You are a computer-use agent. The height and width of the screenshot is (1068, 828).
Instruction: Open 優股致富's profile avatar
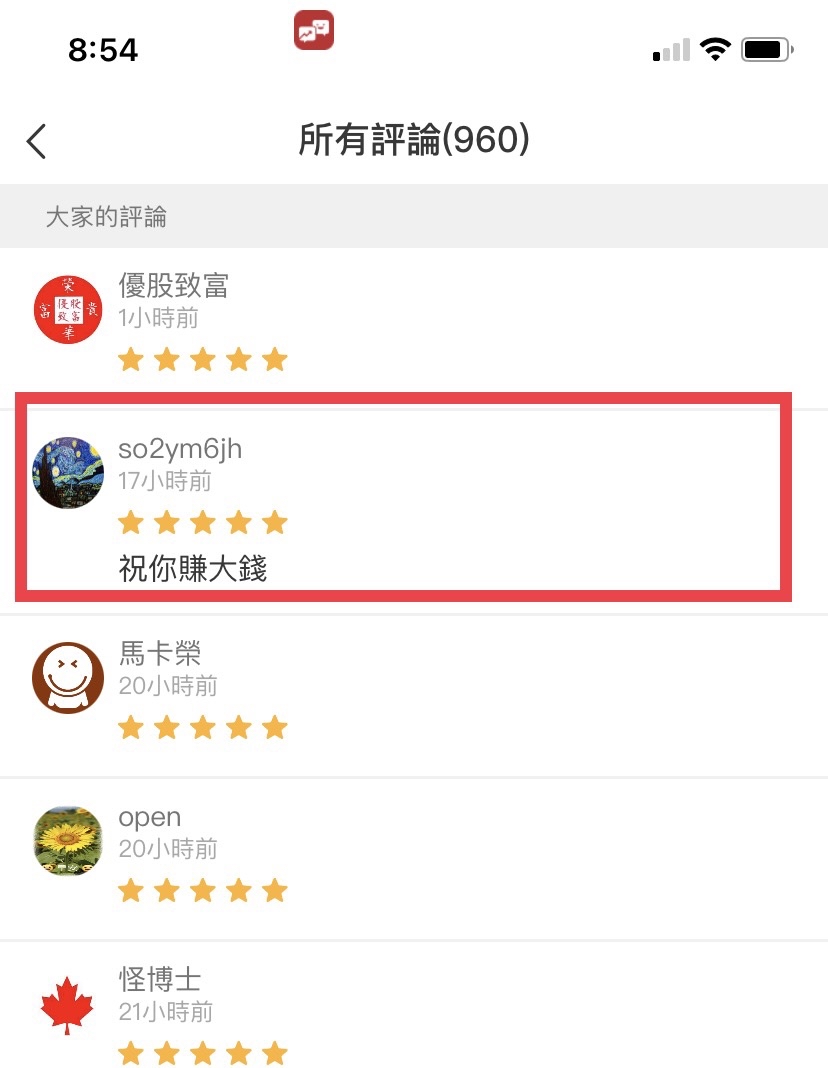[x=68, y=310]
